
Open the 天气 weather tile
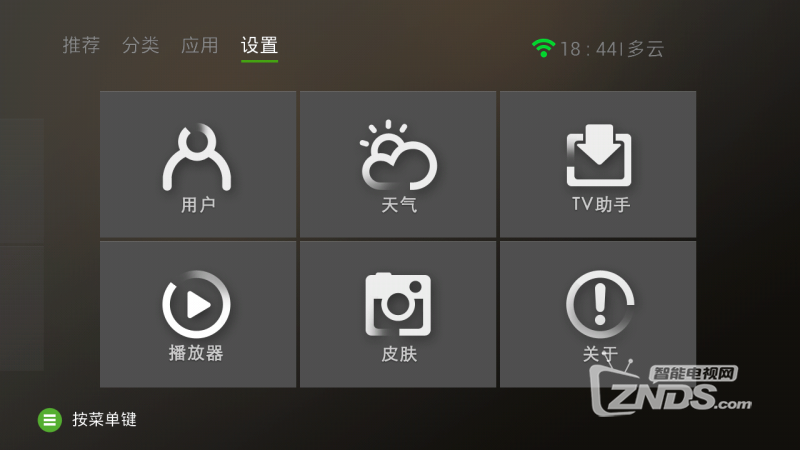tap(398, 164)
